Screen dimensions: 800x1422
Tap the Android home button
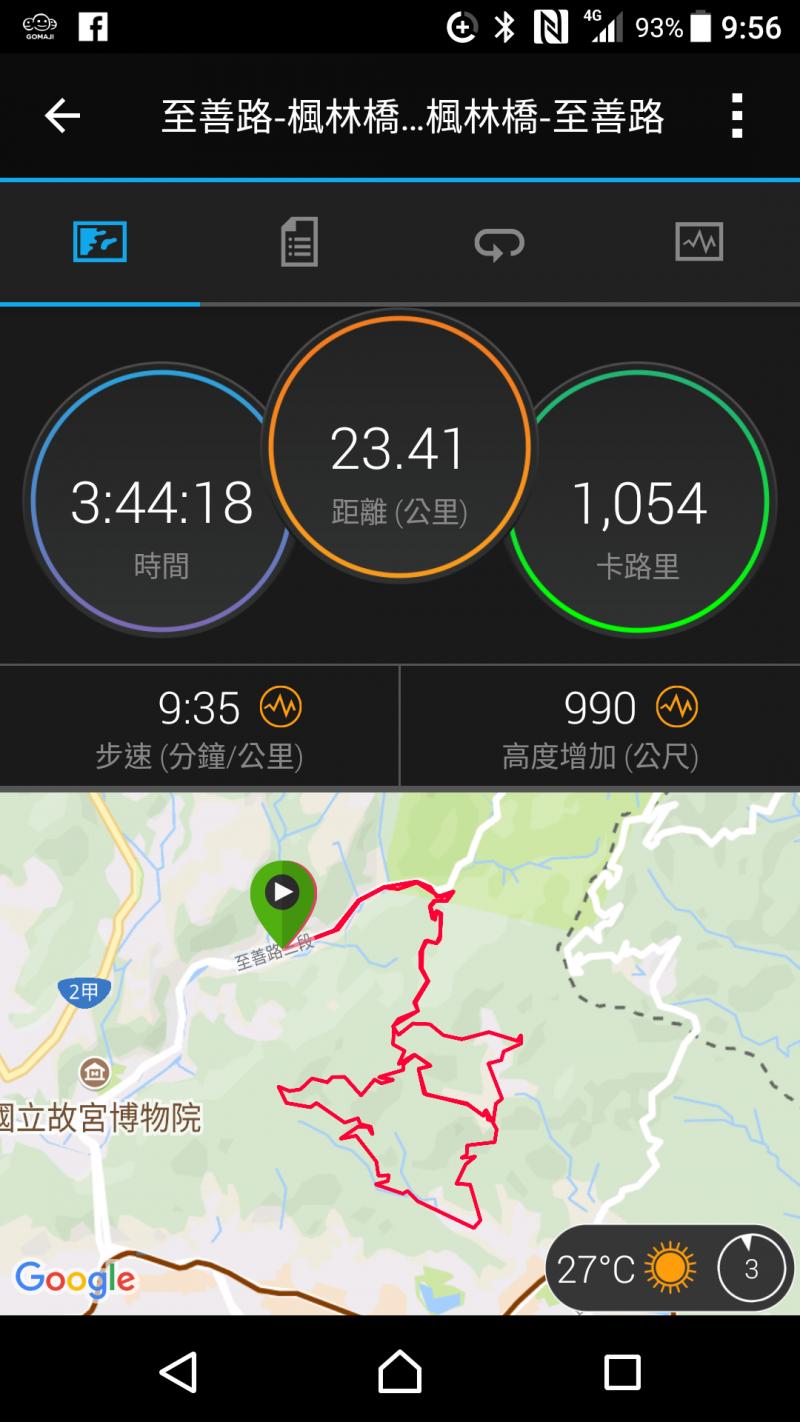[400, 1371]
